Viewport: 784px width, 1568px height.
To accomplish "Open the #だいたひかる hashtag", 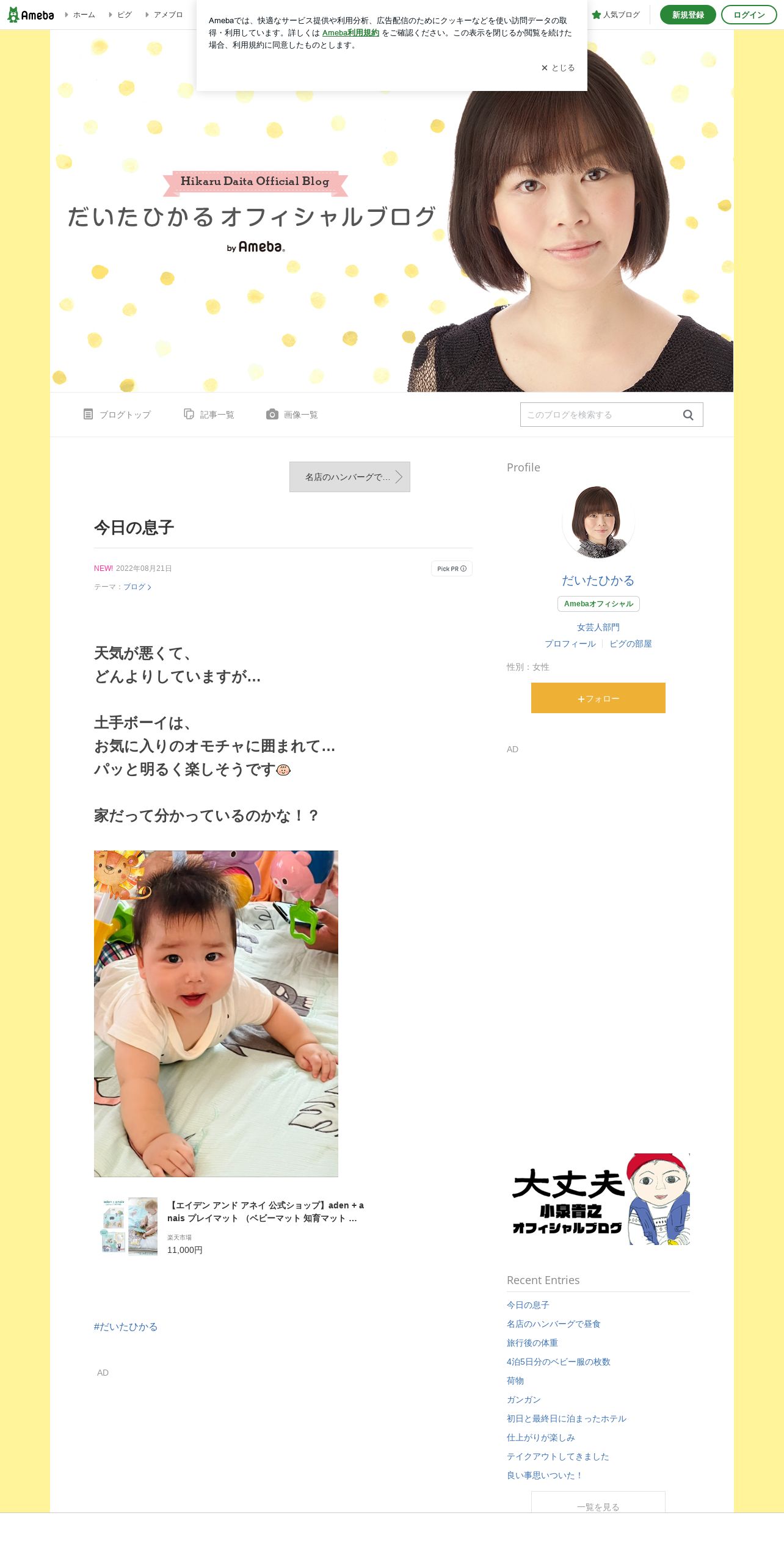I will coord(126,1326).
